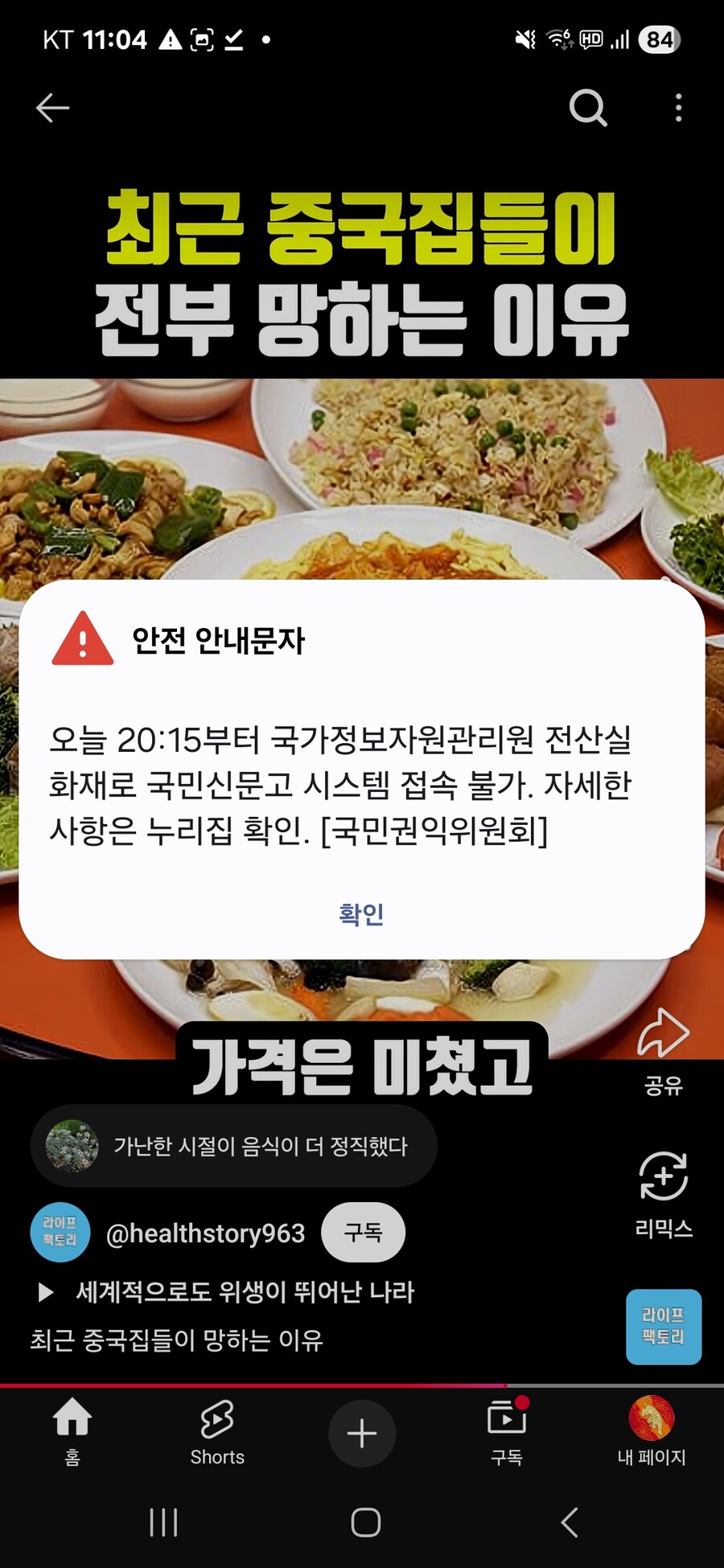724x1568 pixels.
Task: Switch to the Shorts tab
Action: tap(217, 1433)
